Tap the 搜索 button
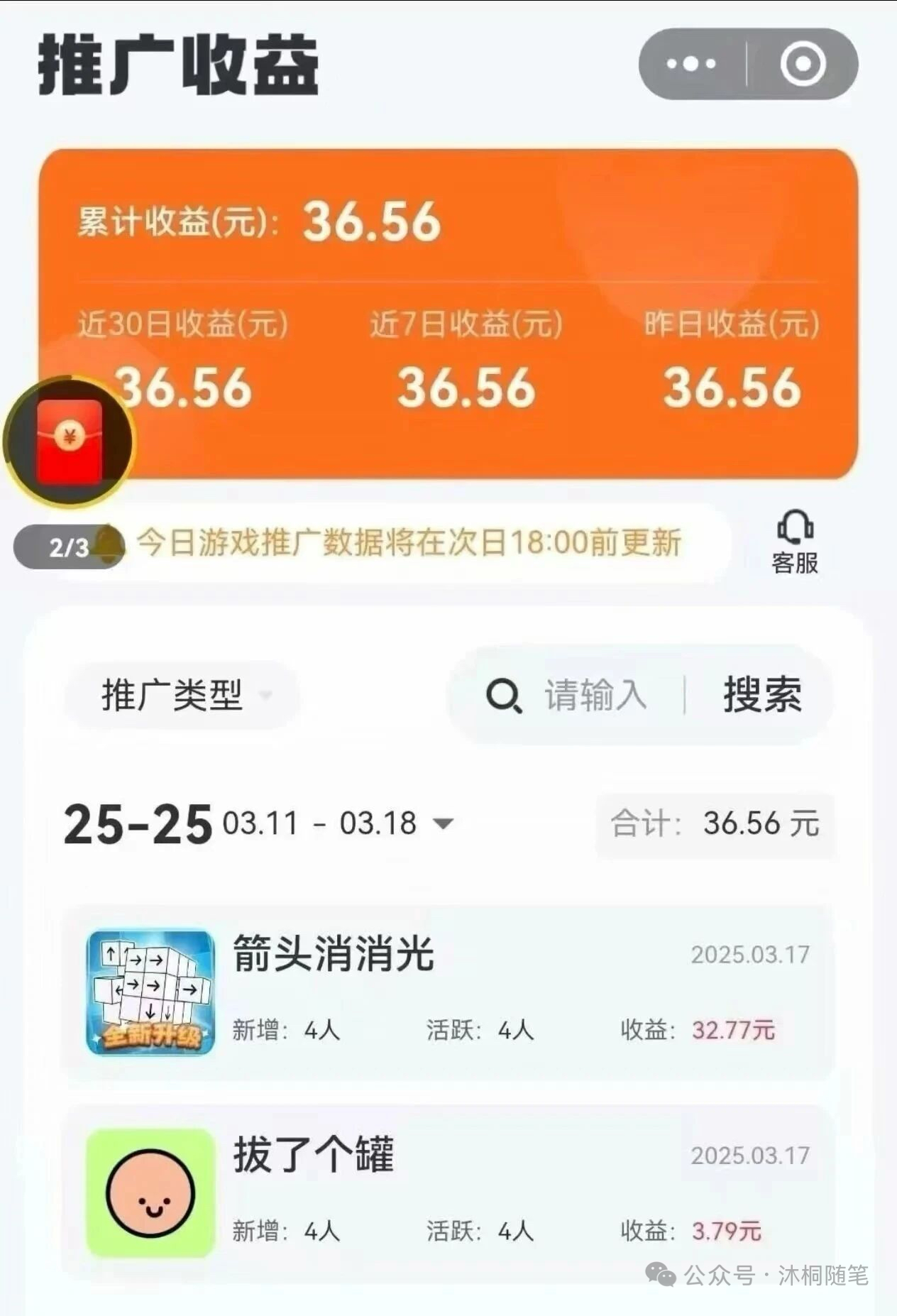The image size is (897, 1316). 762,695
